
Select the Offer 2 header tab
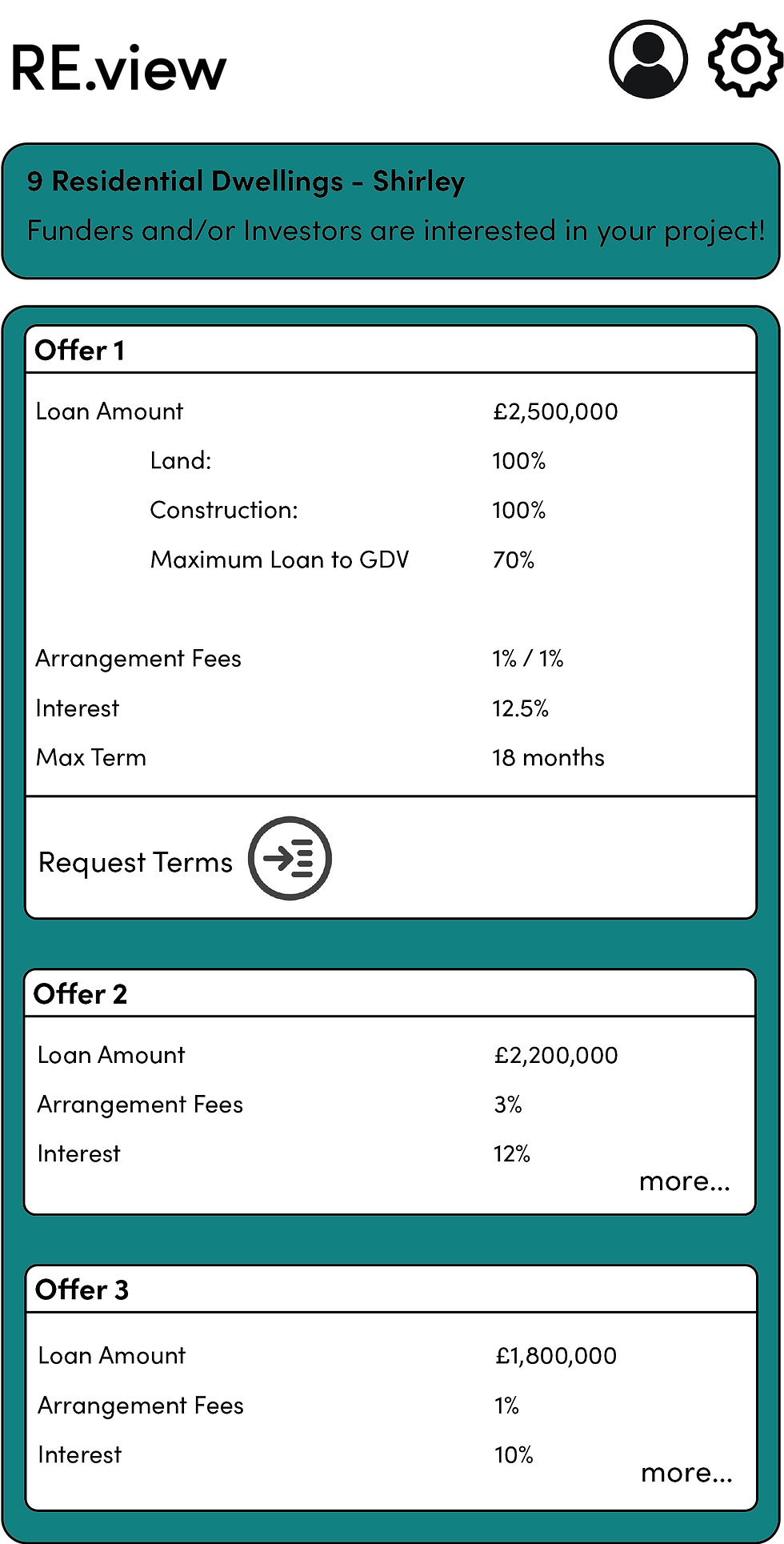coord(81,993)
